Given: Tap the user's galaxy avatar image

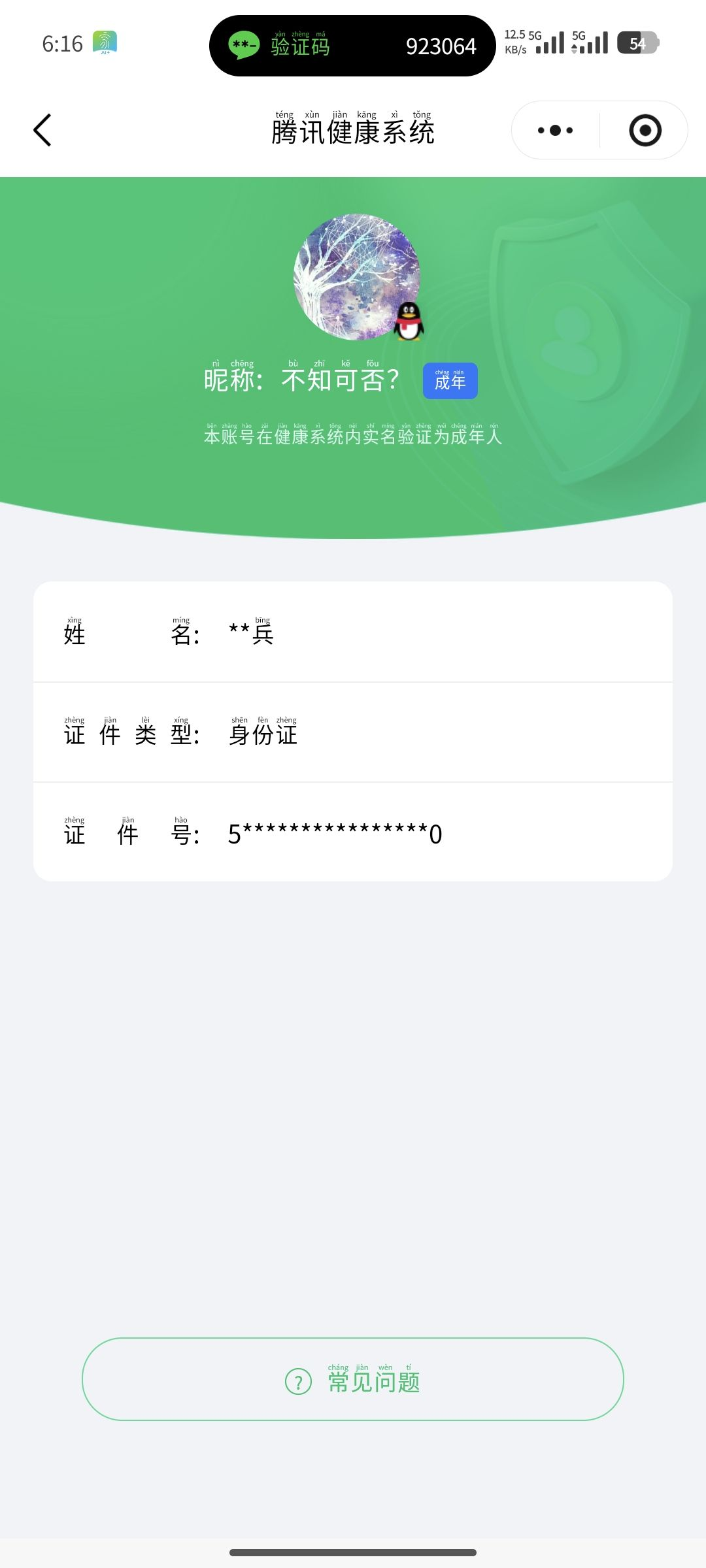Looking at the screenshot, I should tap(356, 277).
